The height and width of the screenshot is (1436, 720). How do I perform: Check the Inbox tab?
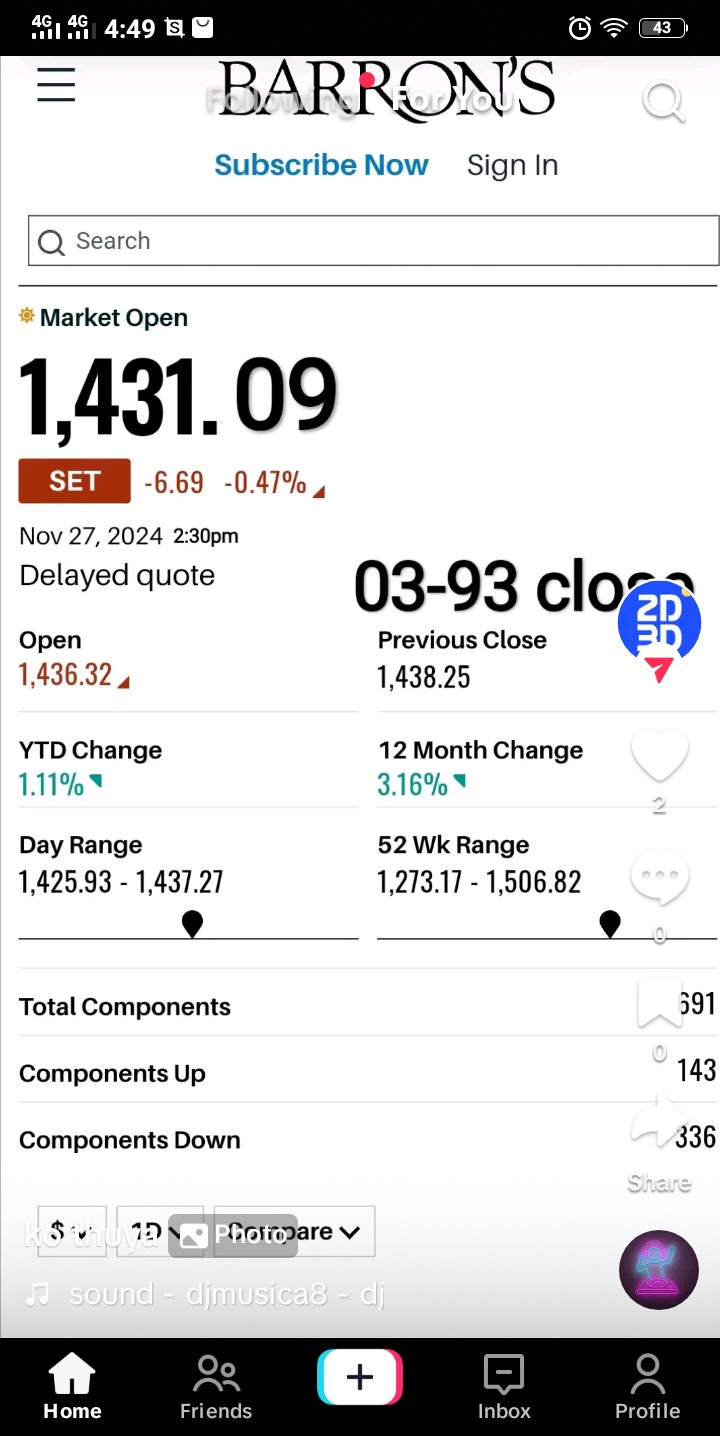click(504, 1386)
